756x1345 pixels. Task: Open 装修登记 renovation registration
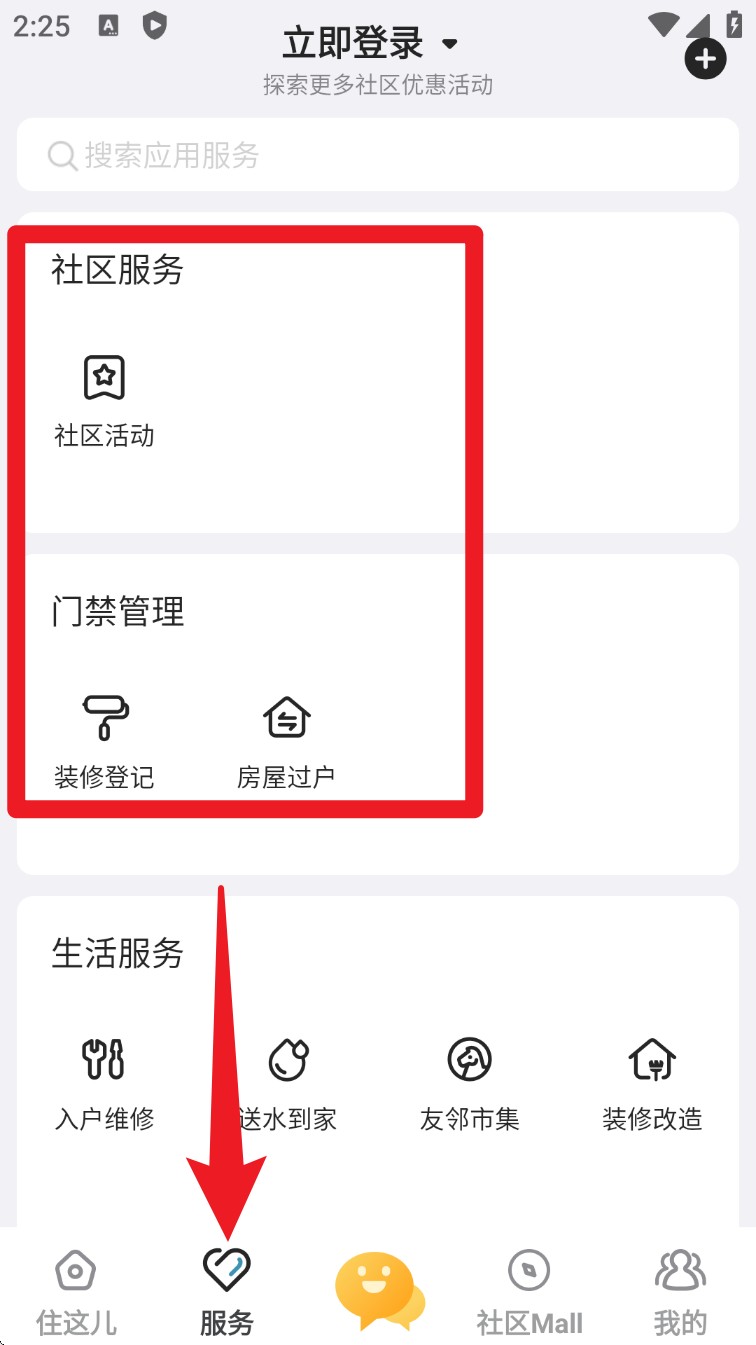(x=104, y=741)
